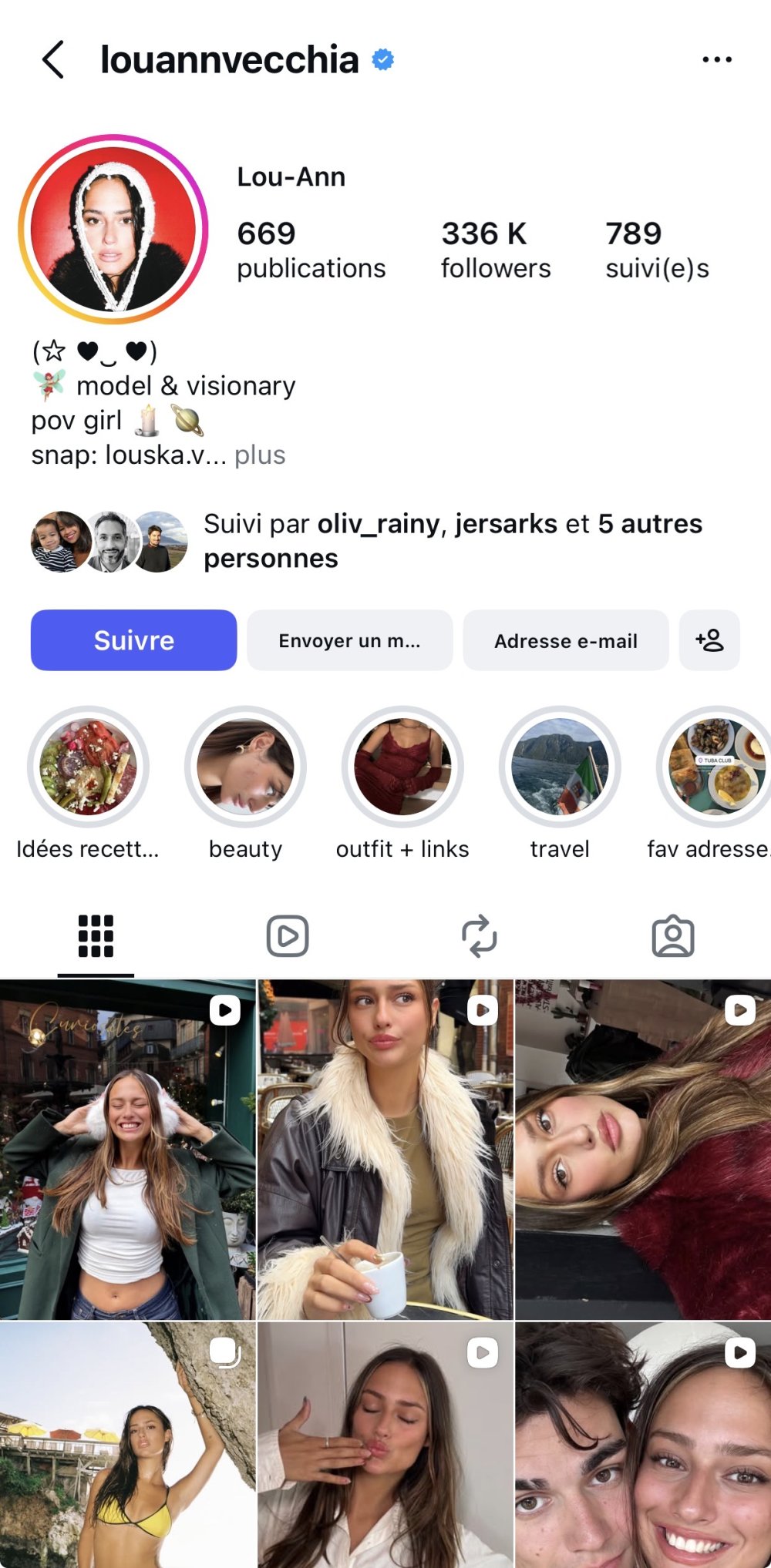Open the post with white earmuffs

[x=128, y=1150]
